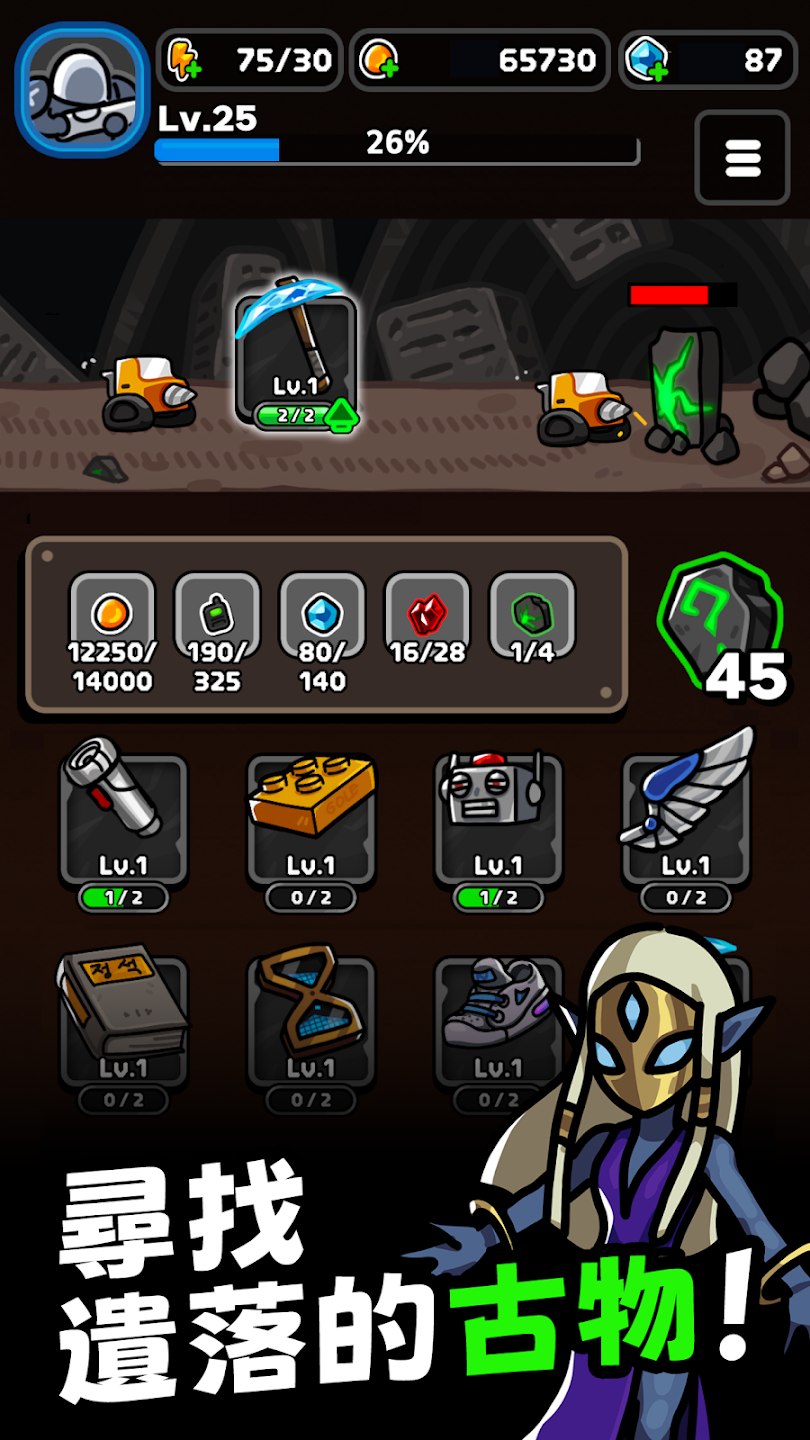Select the hourglass relic
Viewport: 810px width, 1440px height.
coord(311,1020)
